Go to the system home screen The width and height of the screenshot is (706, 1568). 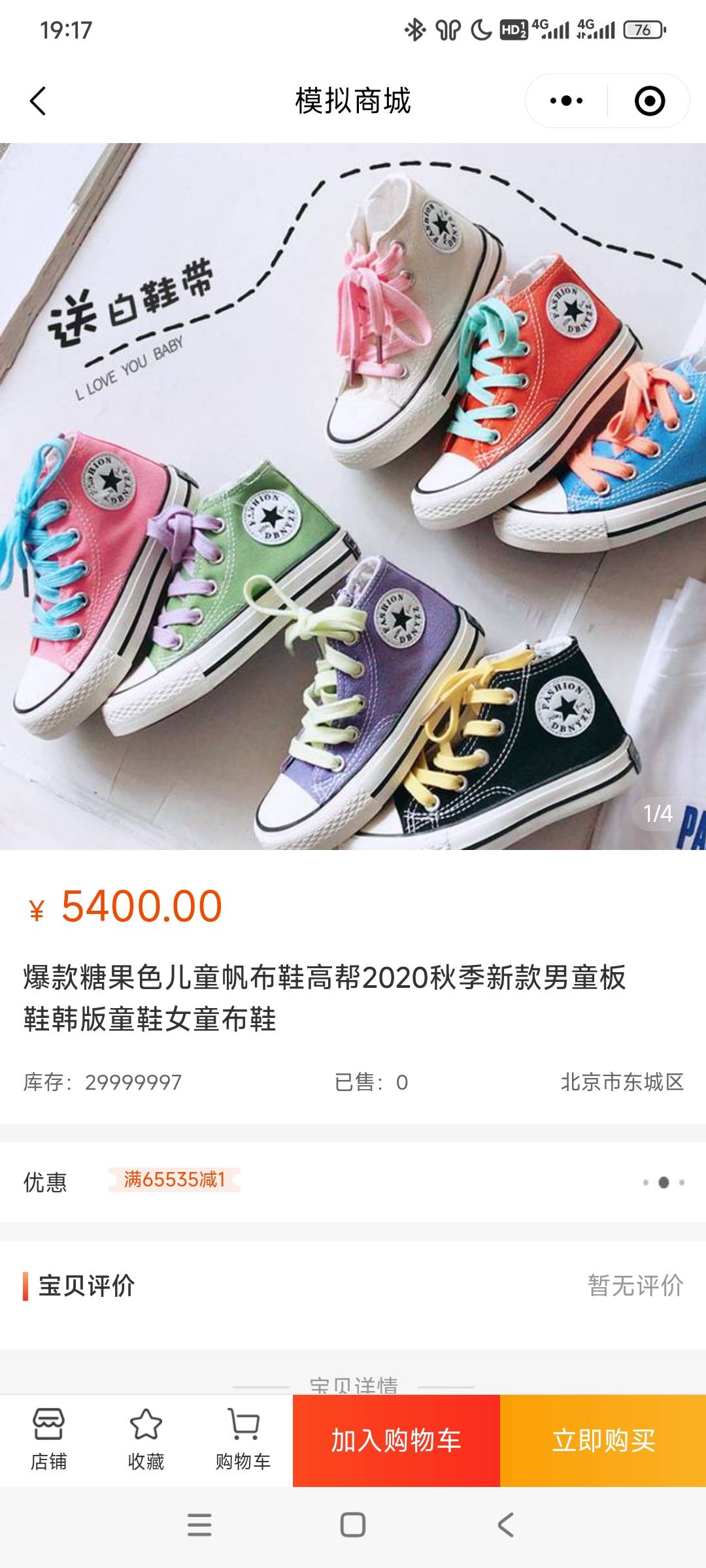353,1524
